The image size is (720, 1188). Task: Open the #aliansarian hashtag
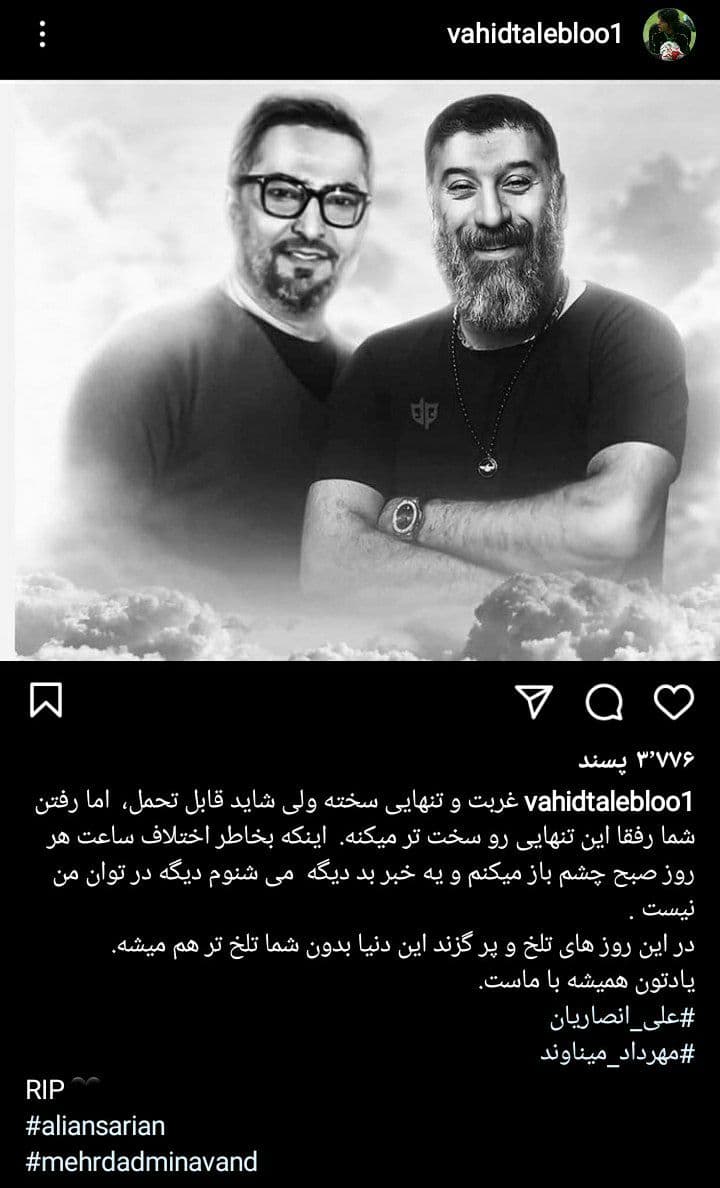96,1126
